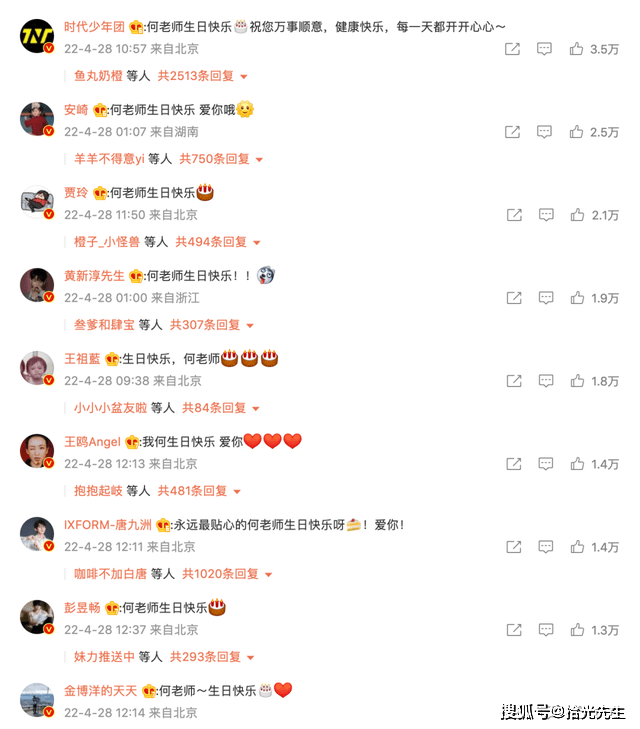Like 彭昱畅's comment

577,630
